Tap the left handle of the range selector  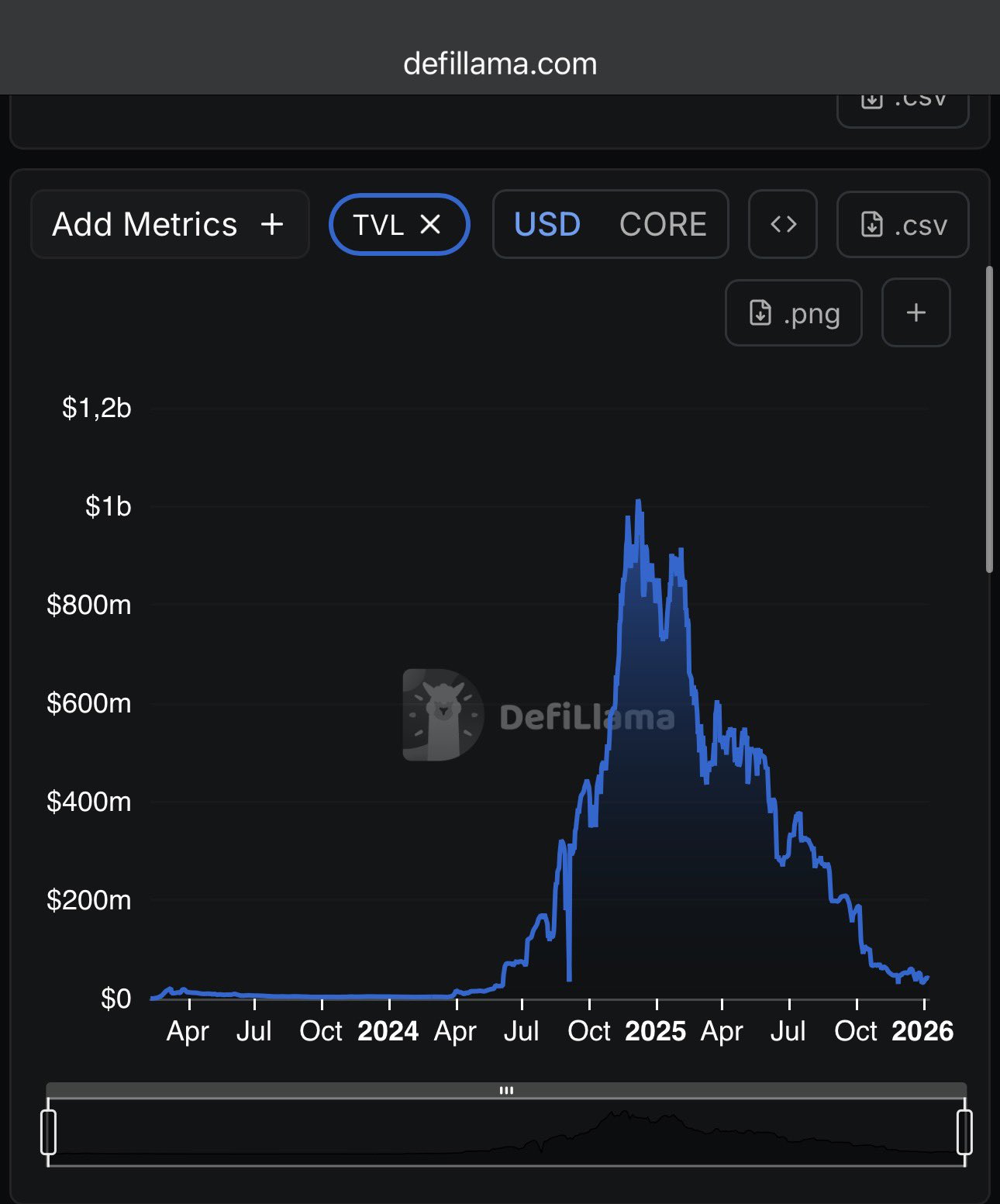click(x=48, y=1132)
